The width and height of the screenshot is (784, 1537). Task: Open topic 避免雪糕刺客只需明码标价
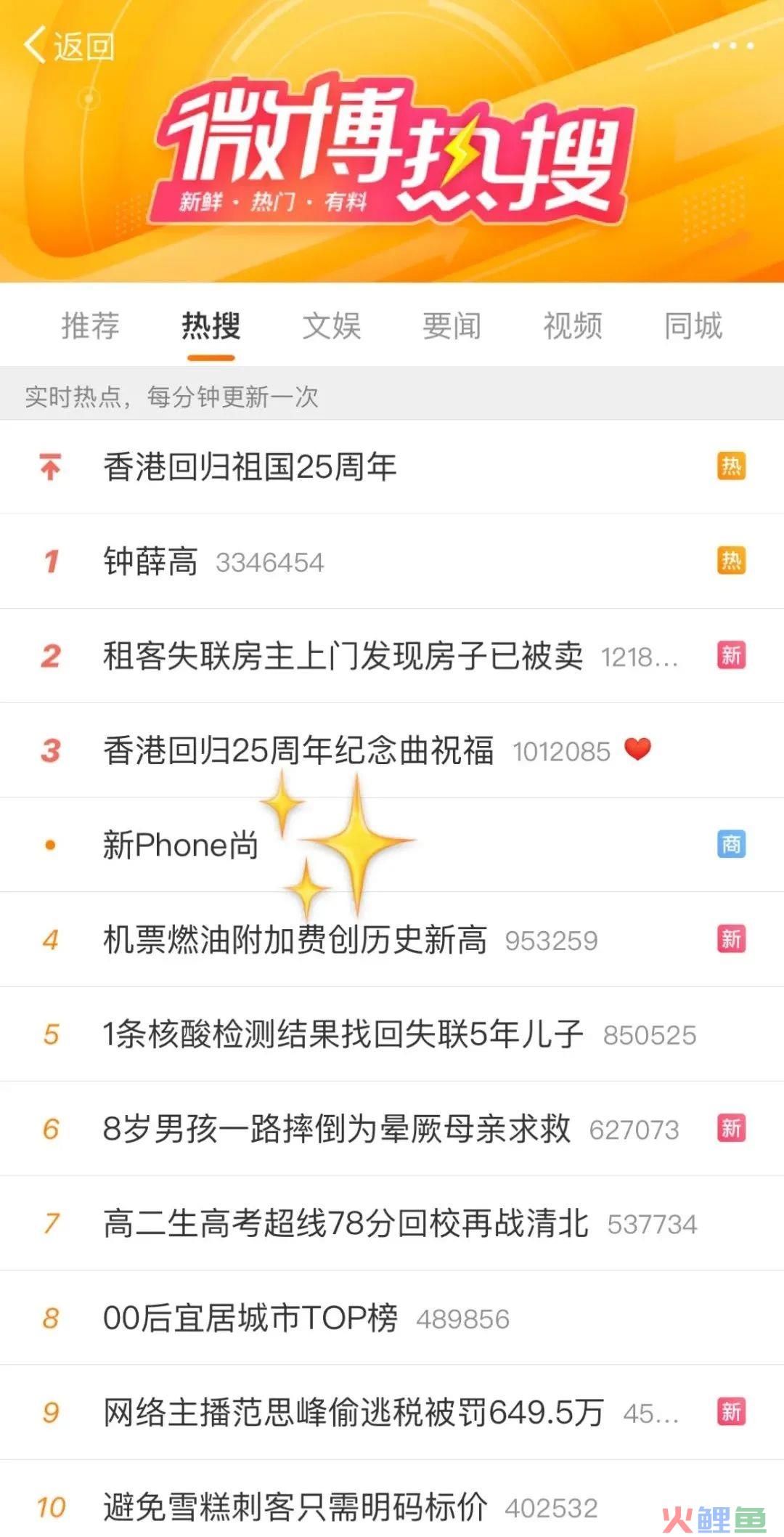295,1506
